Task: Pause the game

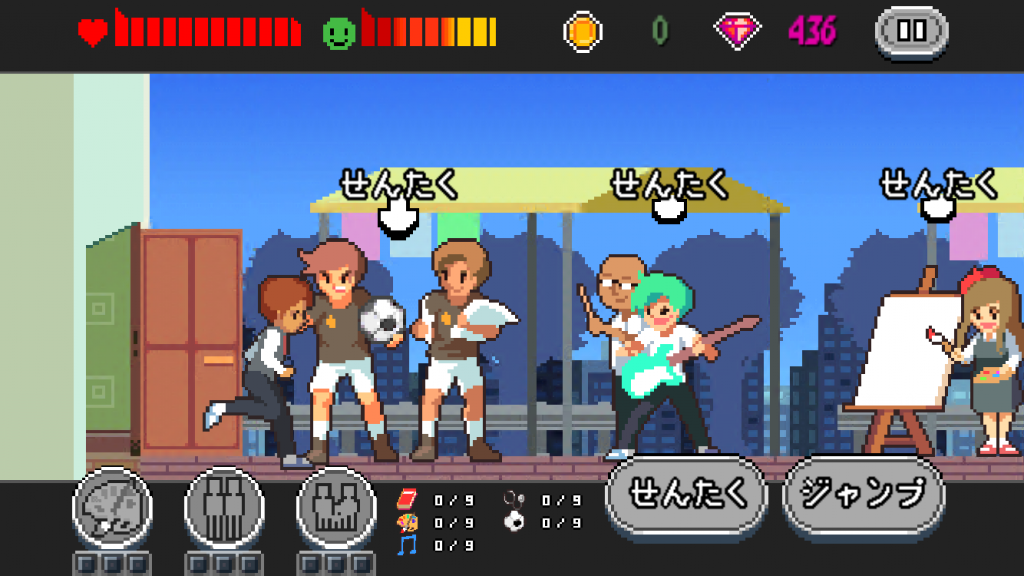Action: pyautogui.click(x=911, y=30)
